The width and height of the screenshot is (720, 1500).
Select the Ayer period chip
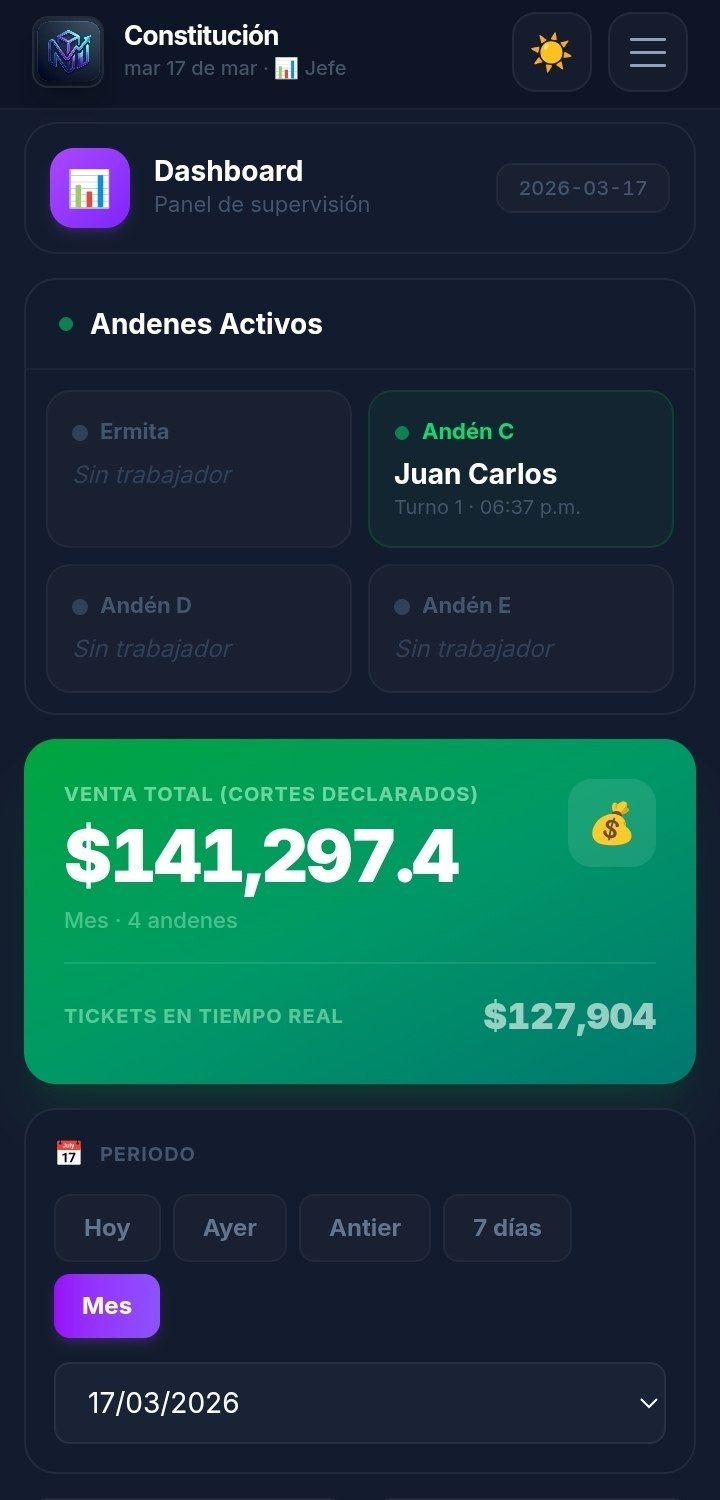click(230, 1228)
